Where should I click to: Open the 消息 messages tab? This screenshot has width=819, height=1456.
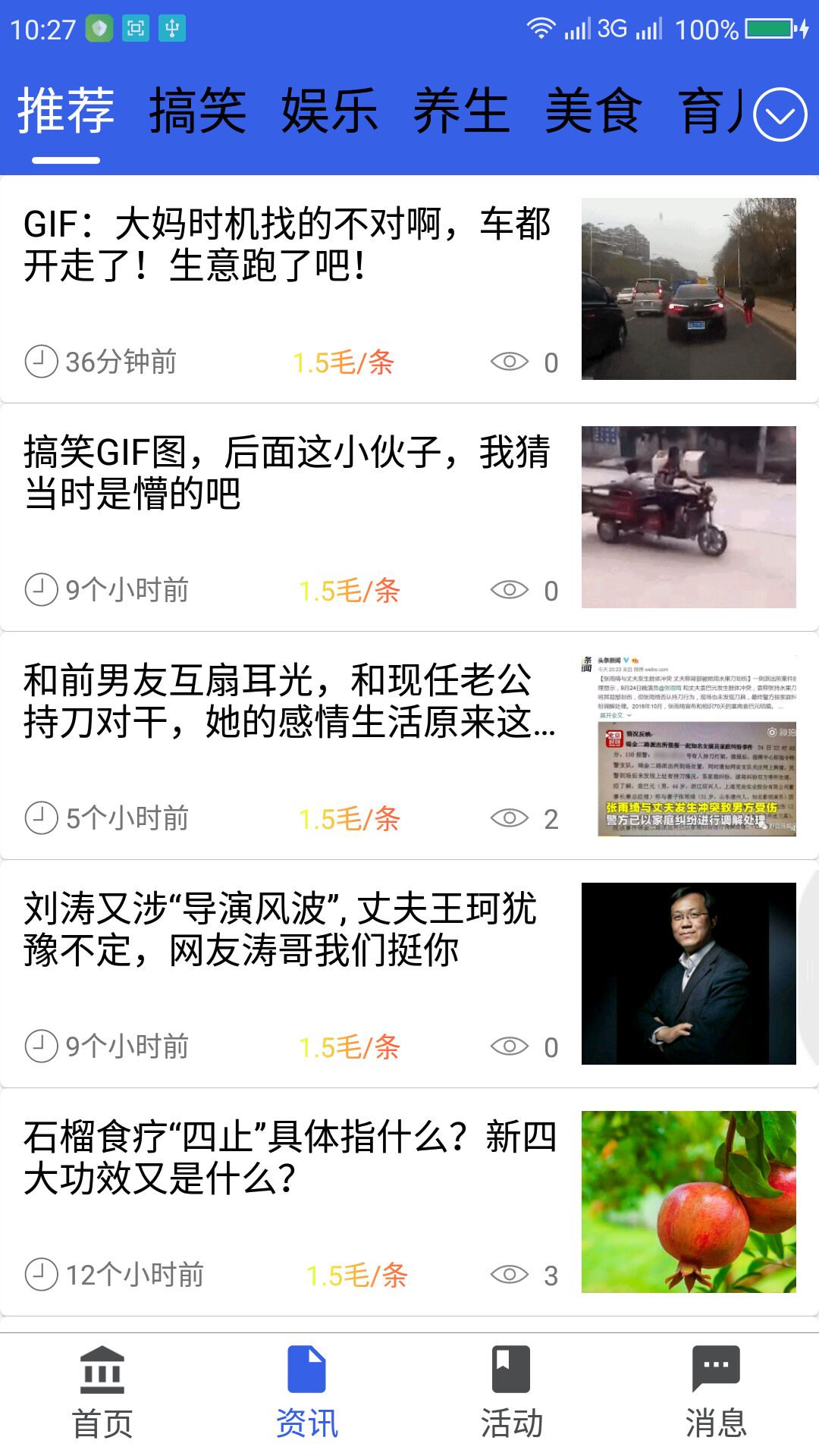pos(716,1392)
